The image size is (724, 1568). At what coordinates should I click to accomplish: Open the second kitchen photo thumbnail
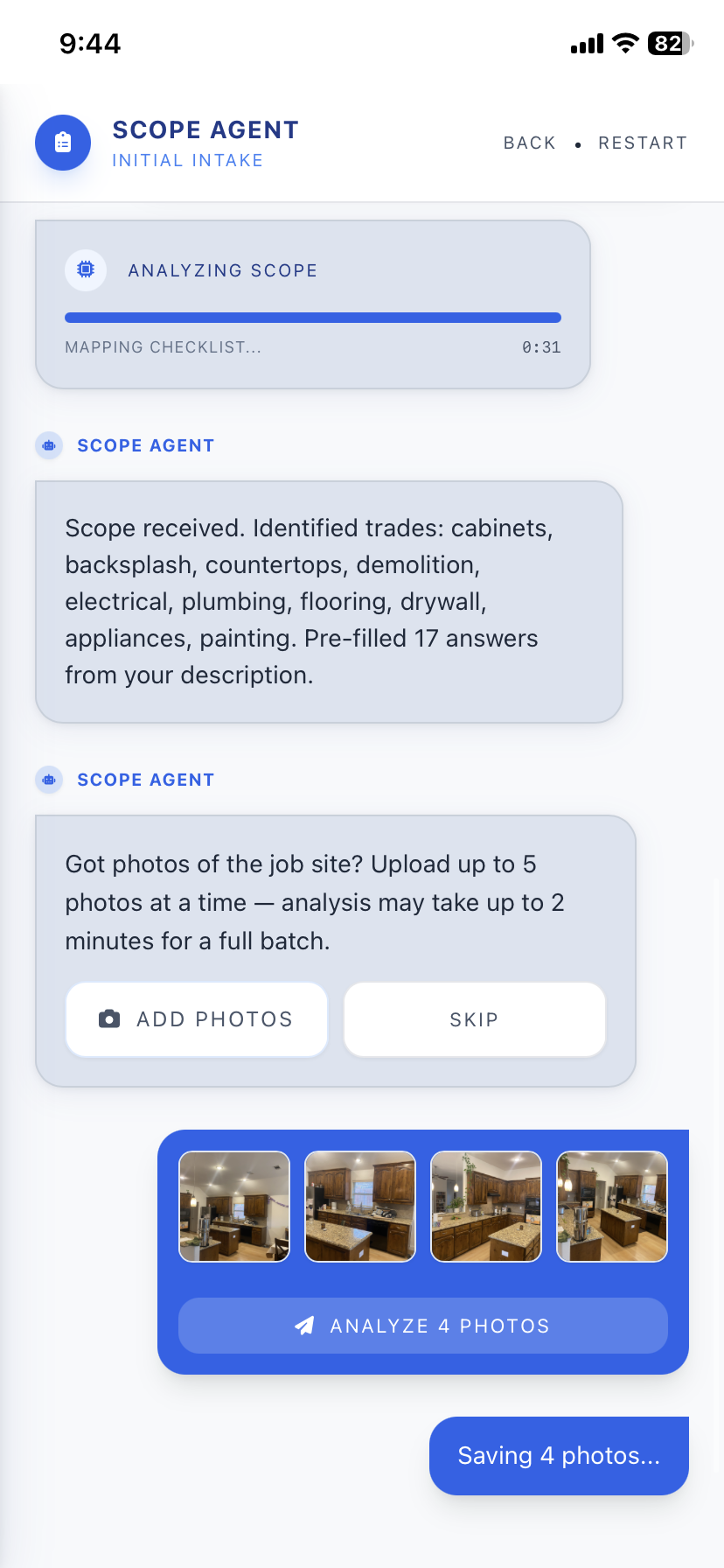point(360,1207)
